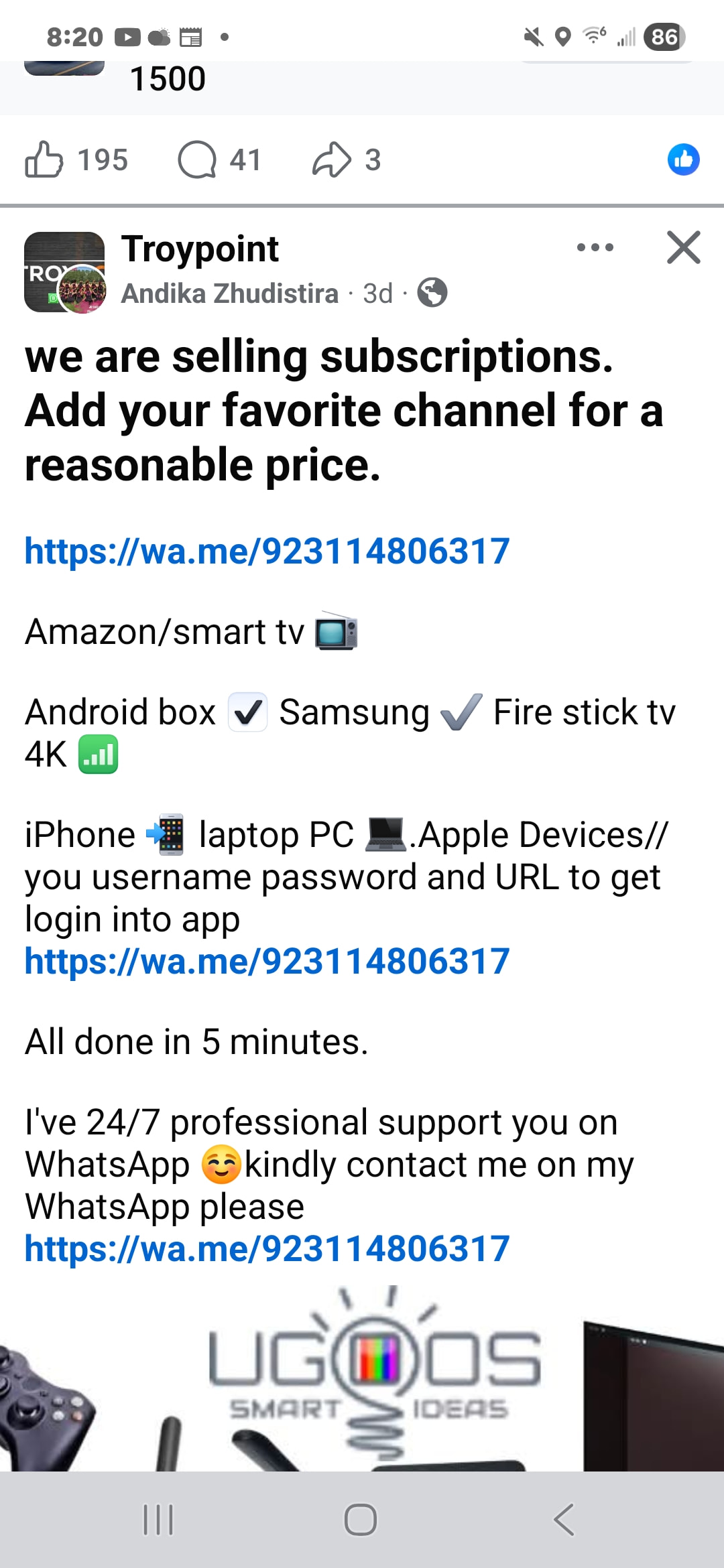The width and height of the screenshot is (724, 1568).
Task: Open recent apps from navigation bar
Action: tap(158, 1519)
